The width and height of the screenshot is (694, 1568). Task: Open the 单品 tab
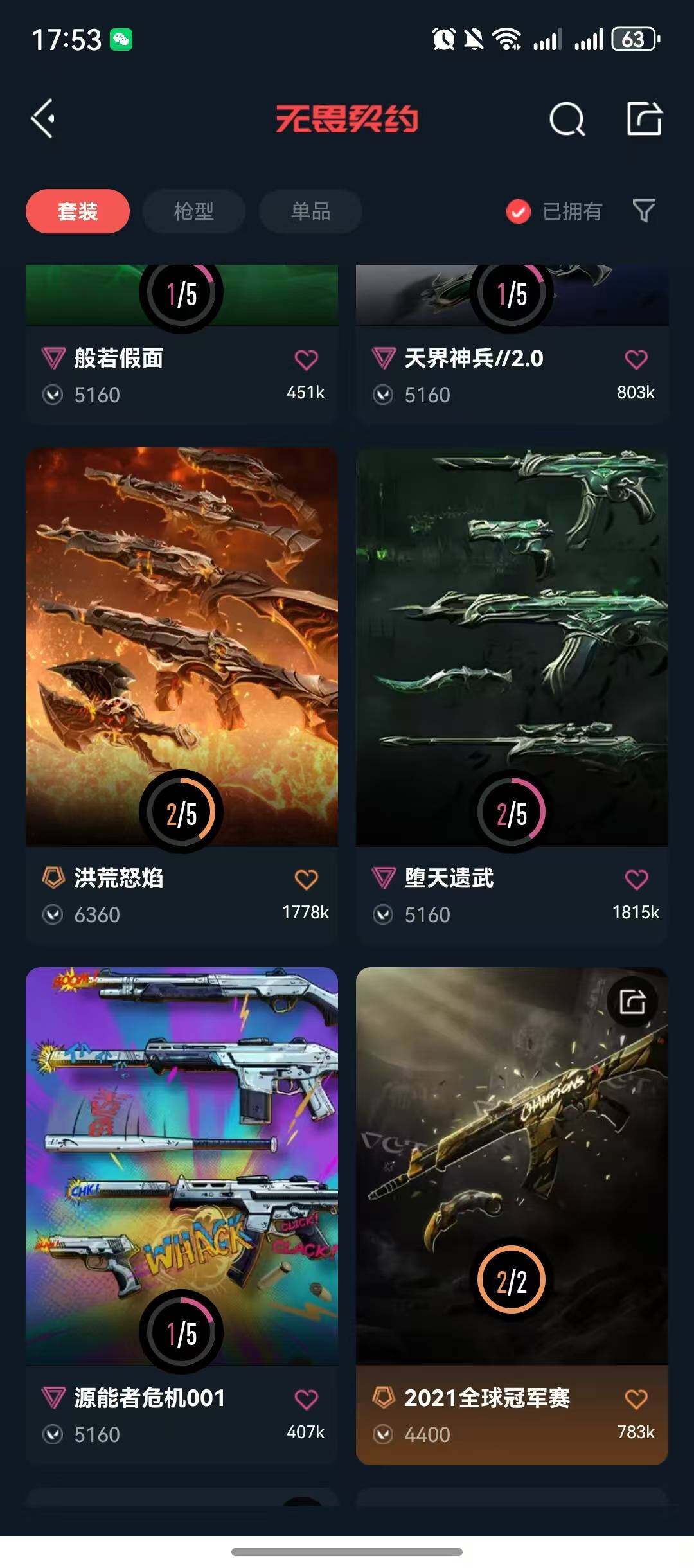[x=309, y=211]
